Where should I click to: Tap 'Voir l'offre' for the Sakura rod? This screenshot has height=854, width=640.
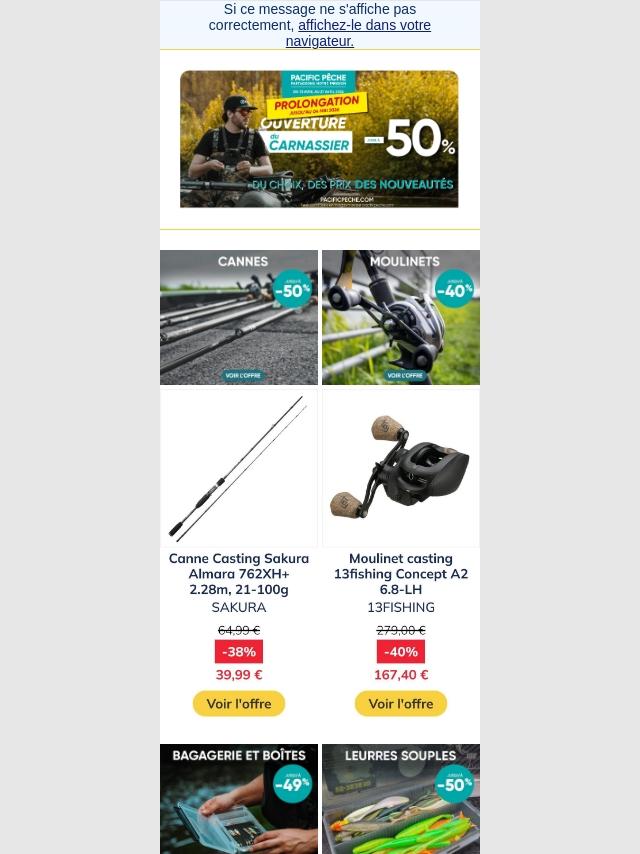pos(239,704)
